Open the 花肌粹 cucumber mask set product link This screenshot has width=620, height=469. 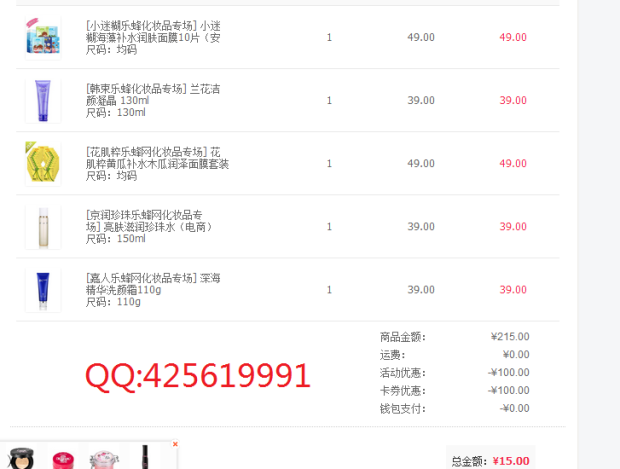pos(158,157)
